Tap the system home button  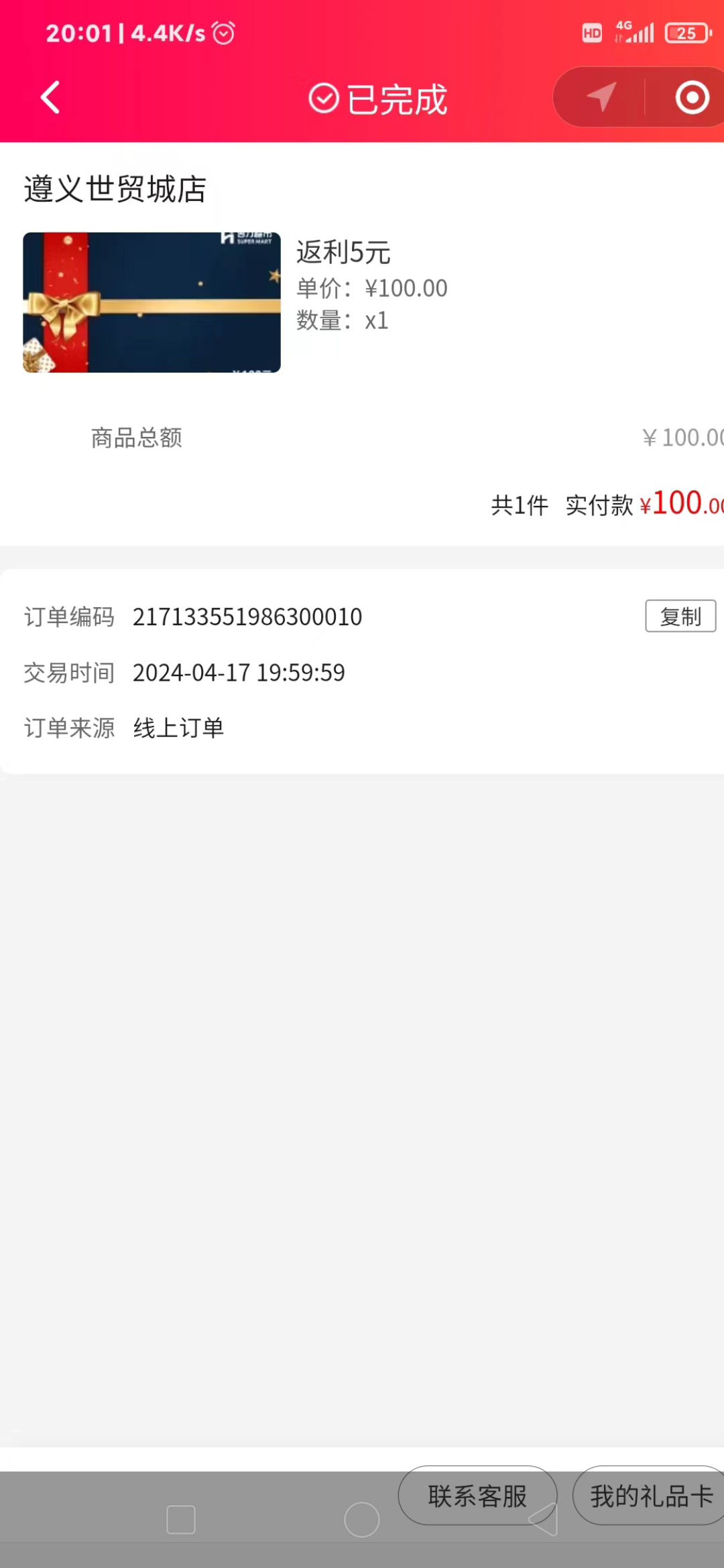pyautogui.click(x=362, y=1520)
